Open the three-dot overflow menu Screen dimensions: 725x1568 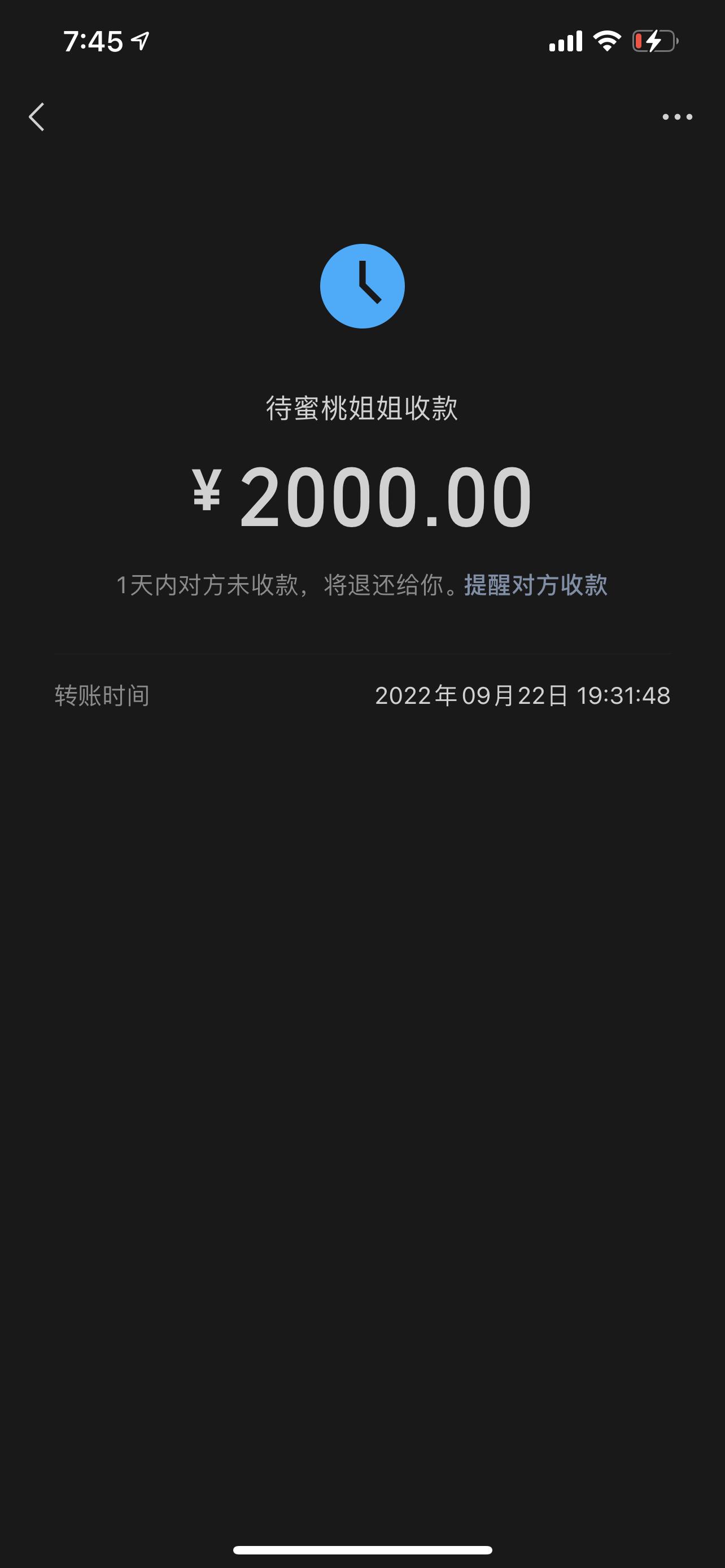pyautogui.click(x=677, y=116)
